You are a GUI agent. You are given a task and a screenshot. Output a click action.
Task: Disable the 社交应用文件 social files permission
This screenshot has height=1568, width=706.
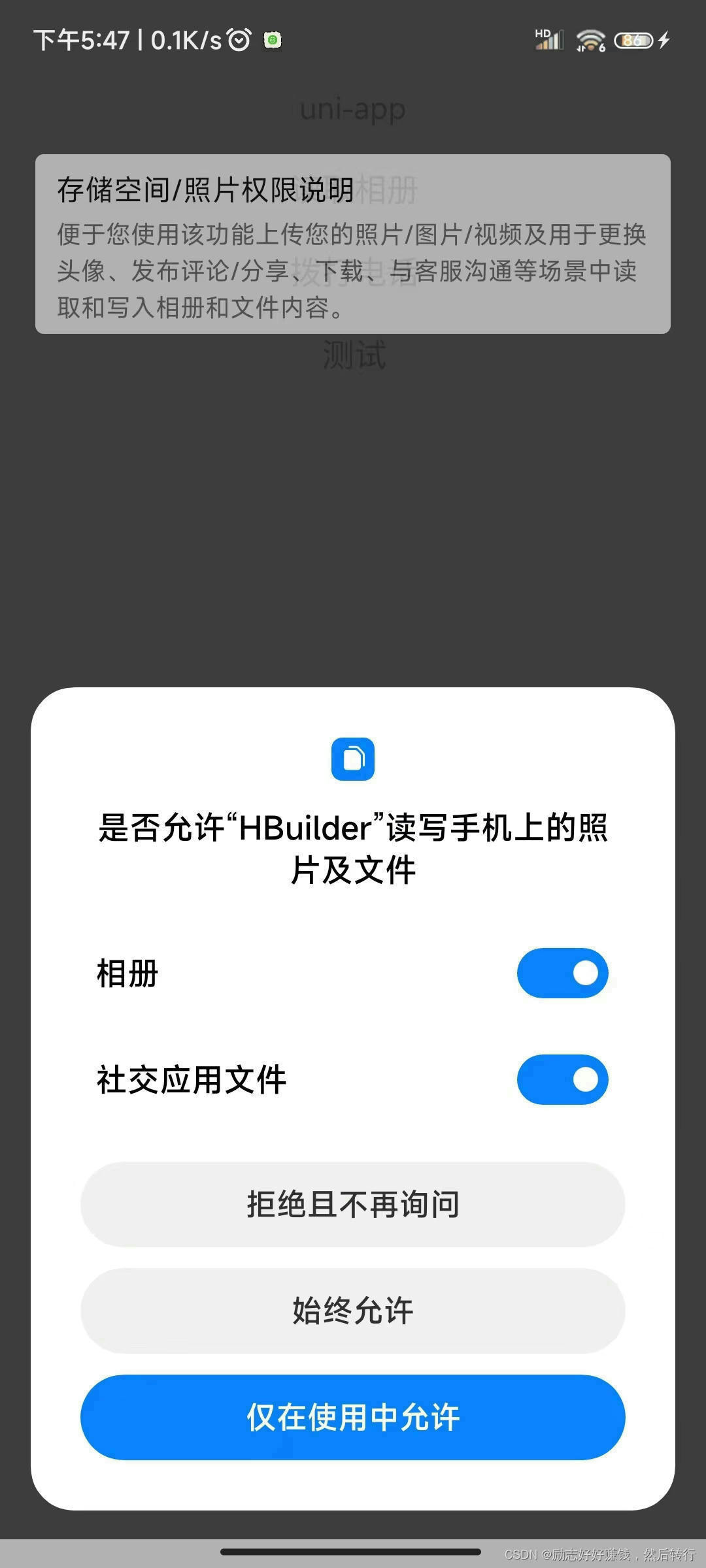tap(563, 1080)
